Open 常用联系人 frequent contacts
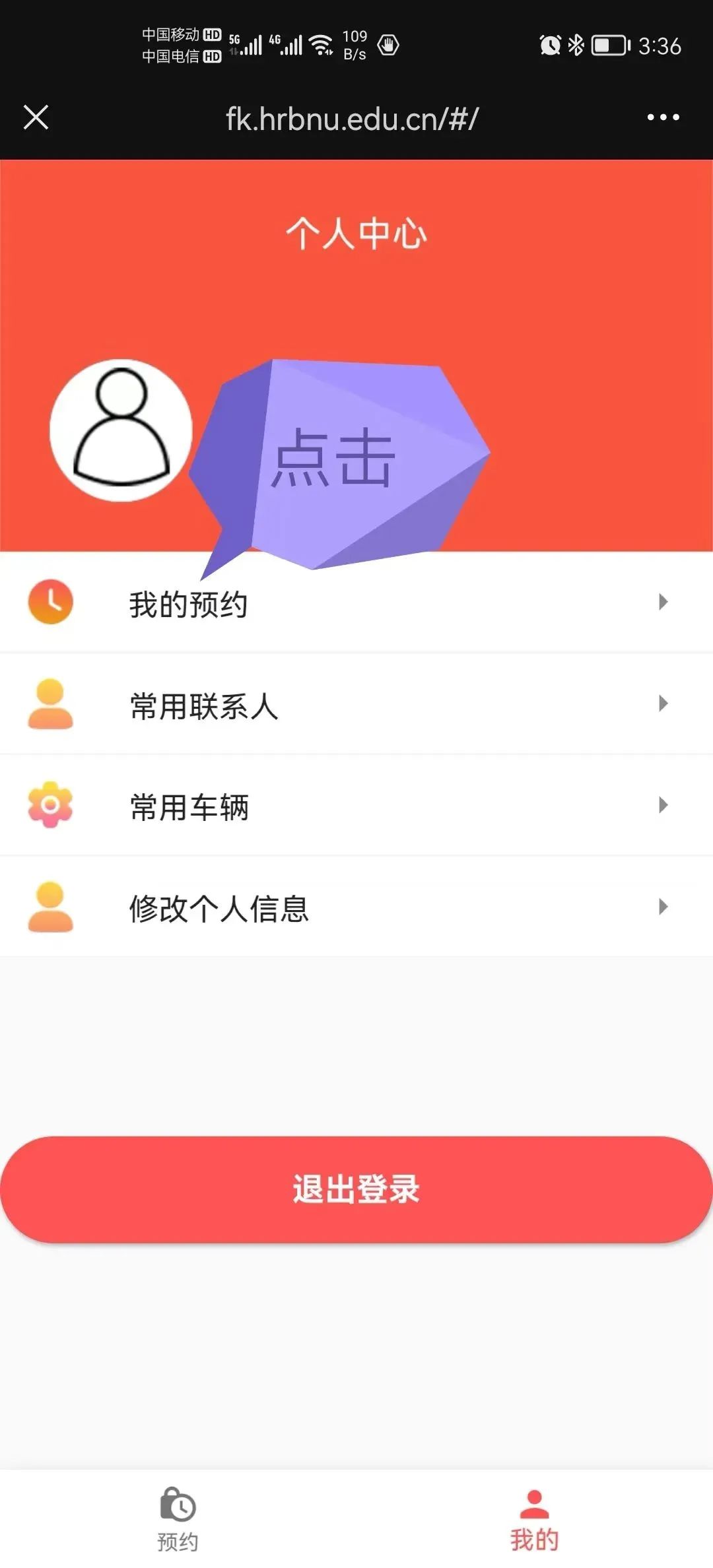 pos(356,705)
